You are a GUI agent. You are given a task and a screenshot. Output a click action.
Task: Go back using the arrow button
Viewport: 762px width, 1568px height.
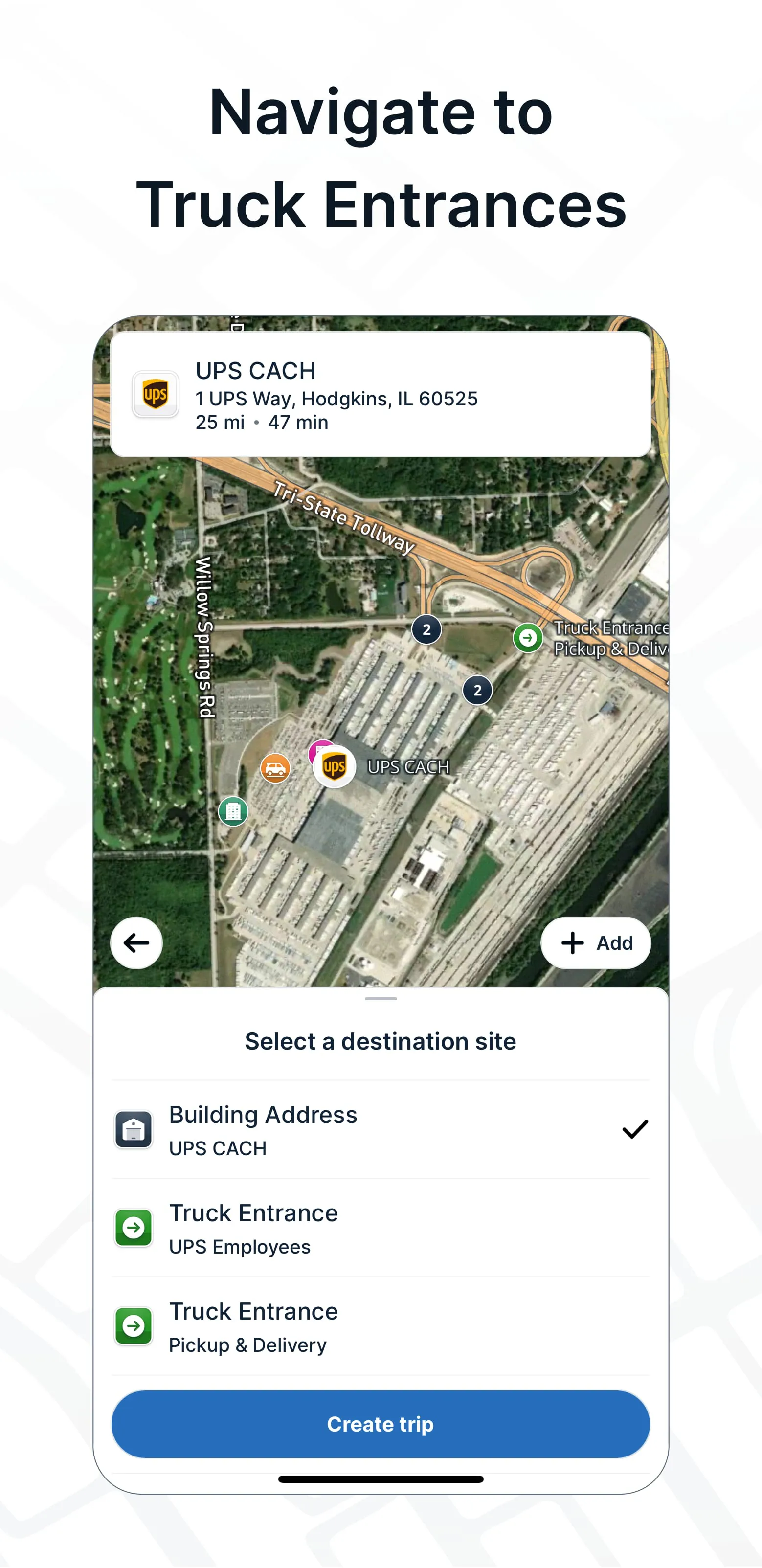(136, 943)
